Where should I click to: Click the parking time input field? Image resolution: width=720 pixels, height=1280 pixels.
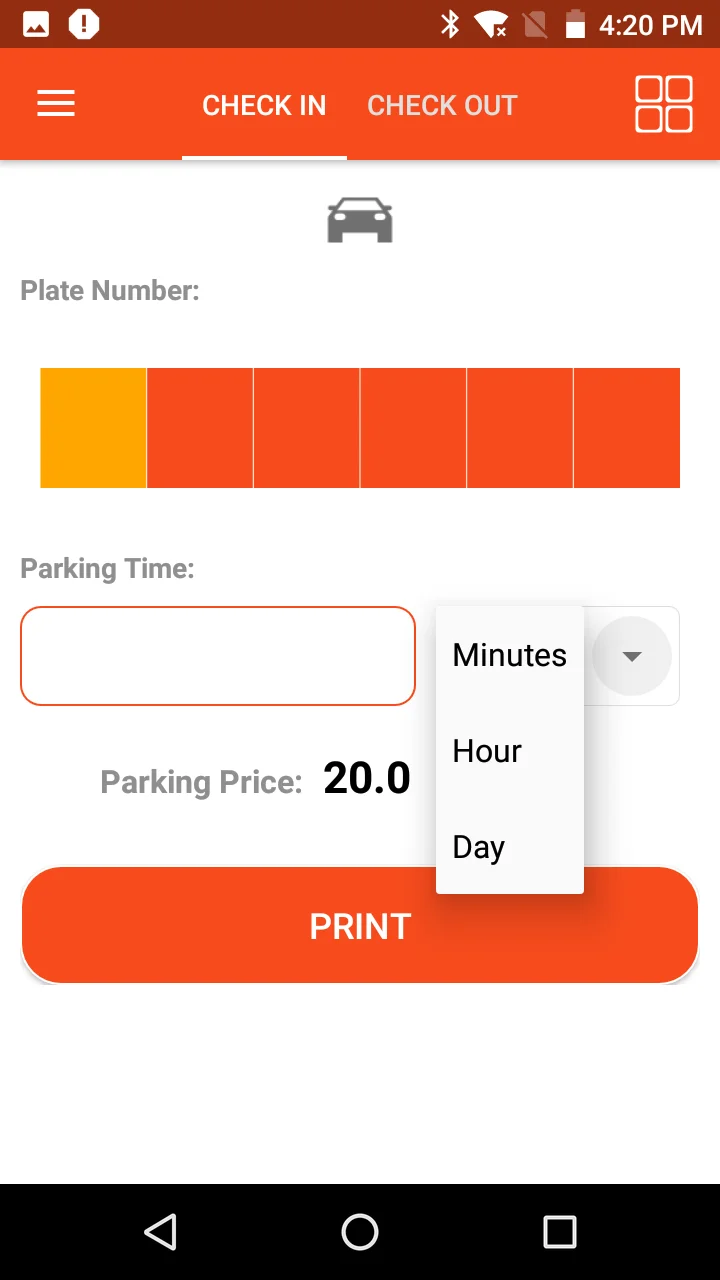(x=217, y=655)
